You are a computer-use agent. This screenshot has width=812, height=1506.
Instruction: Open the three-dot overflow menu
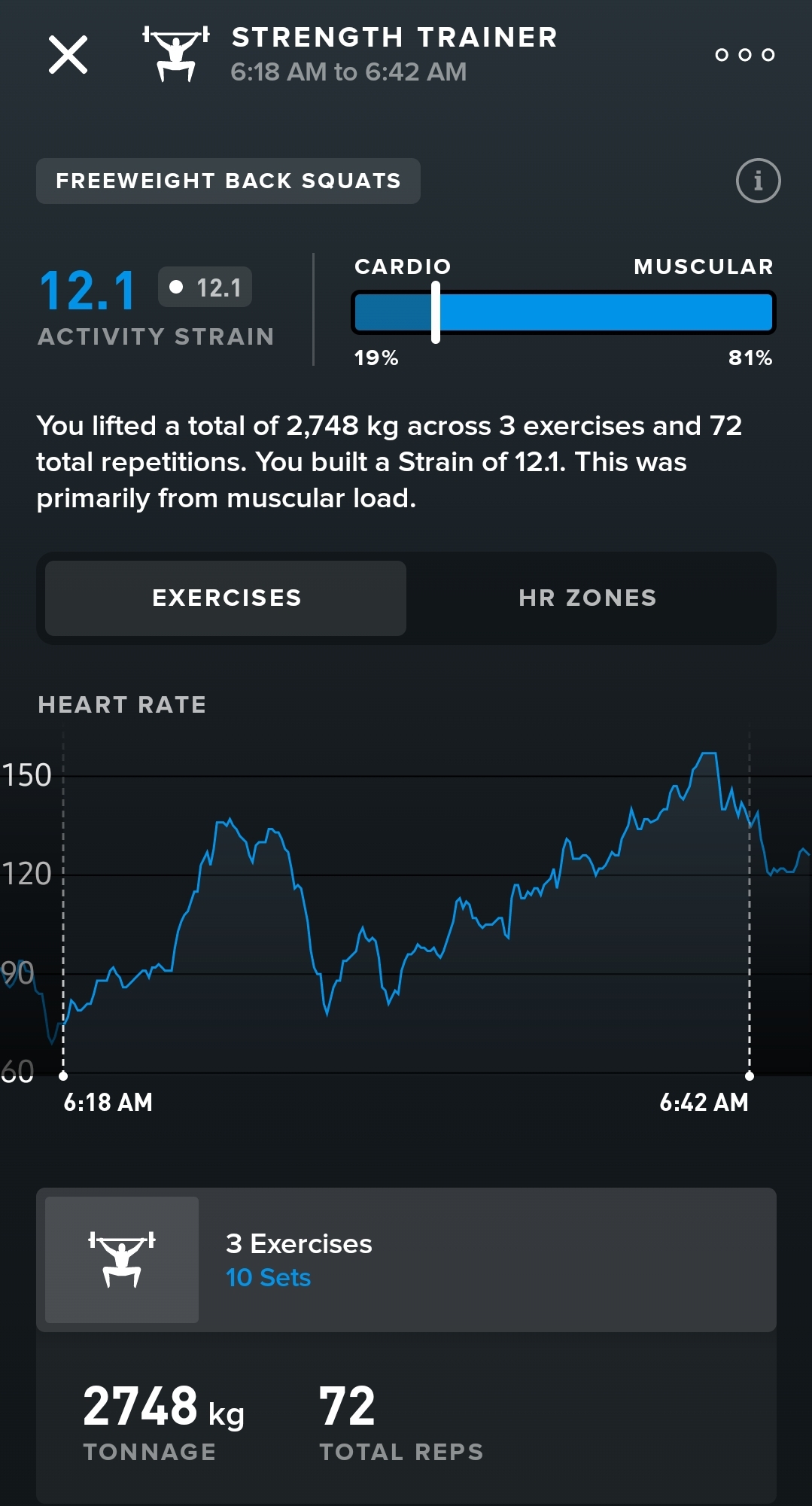[x=744, y=55]
